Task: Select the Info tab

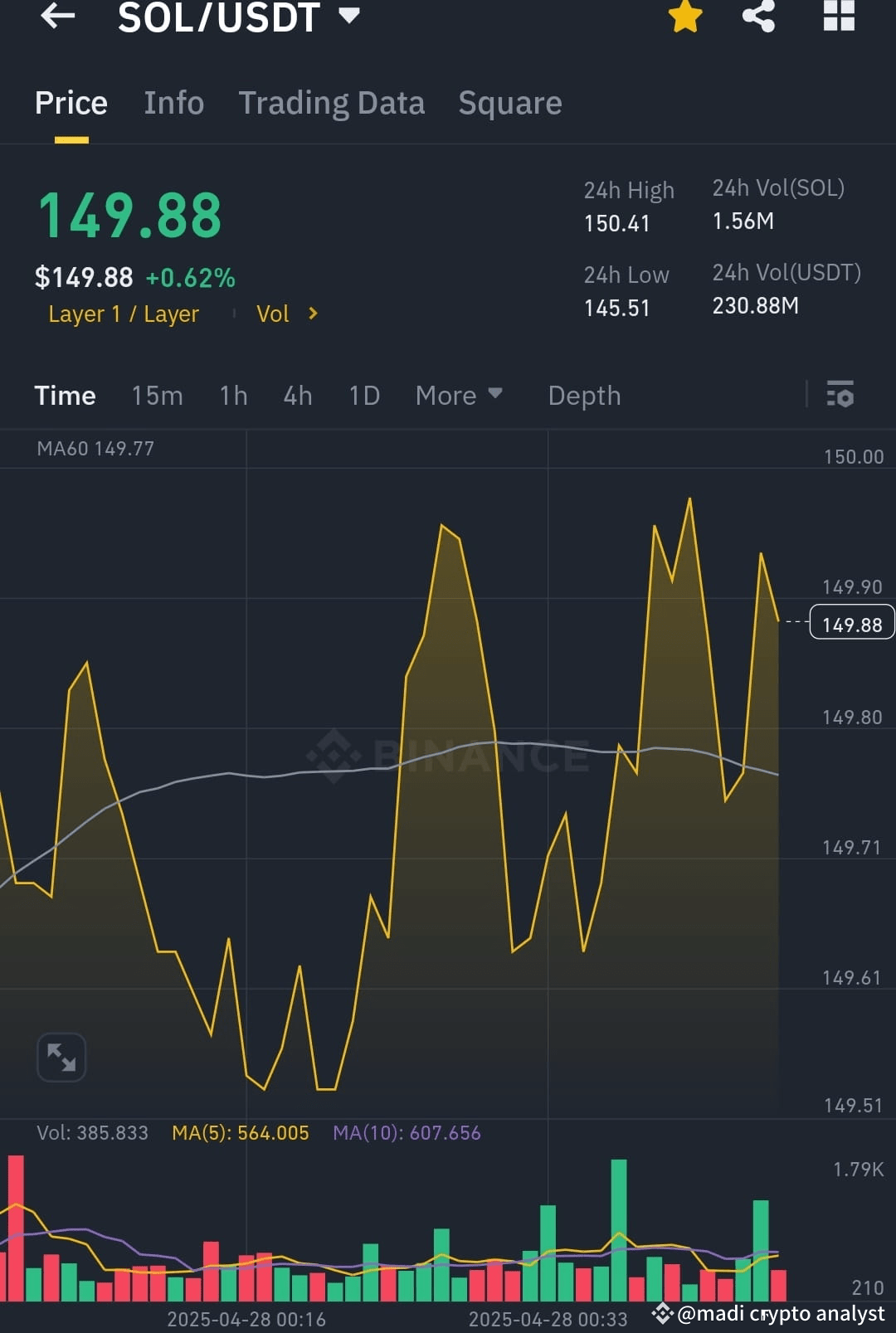Action: pos(173,102)
